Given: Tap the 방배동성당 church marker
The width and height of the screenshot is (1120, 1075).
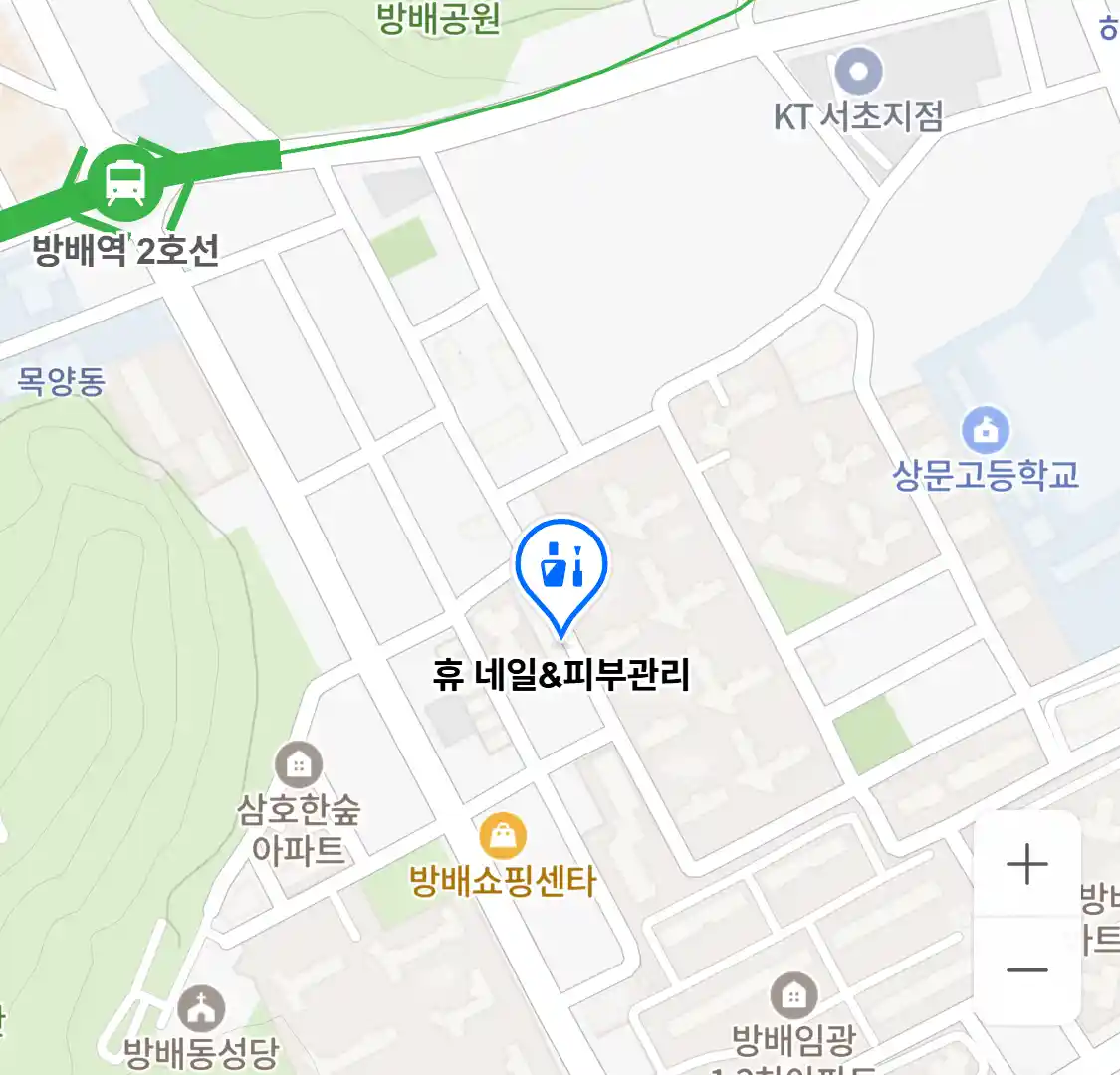Looking at the screenshot, I should point(202,1009).
